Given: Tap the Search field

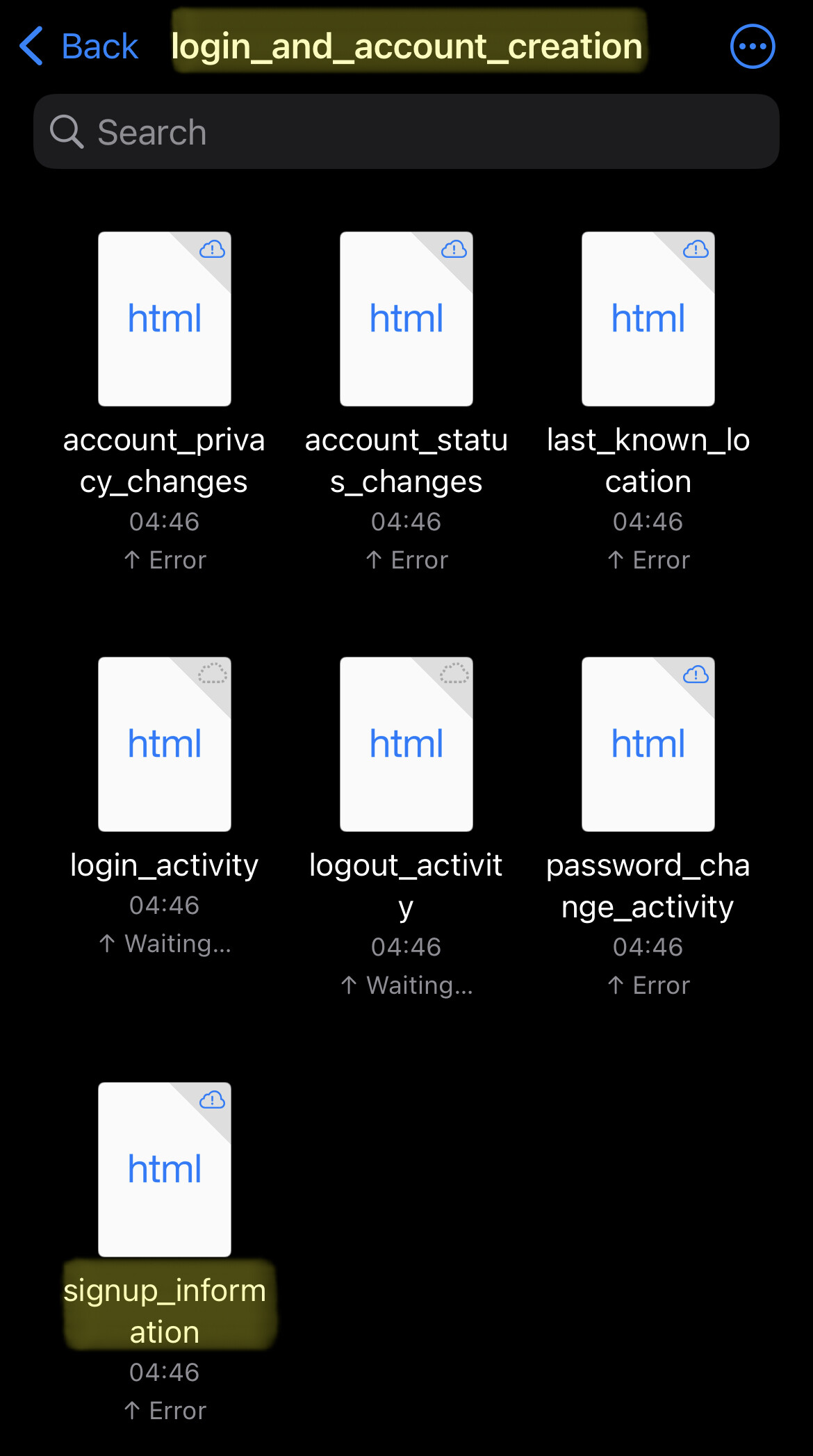Looking at the screenshot, I should [406, 131].
